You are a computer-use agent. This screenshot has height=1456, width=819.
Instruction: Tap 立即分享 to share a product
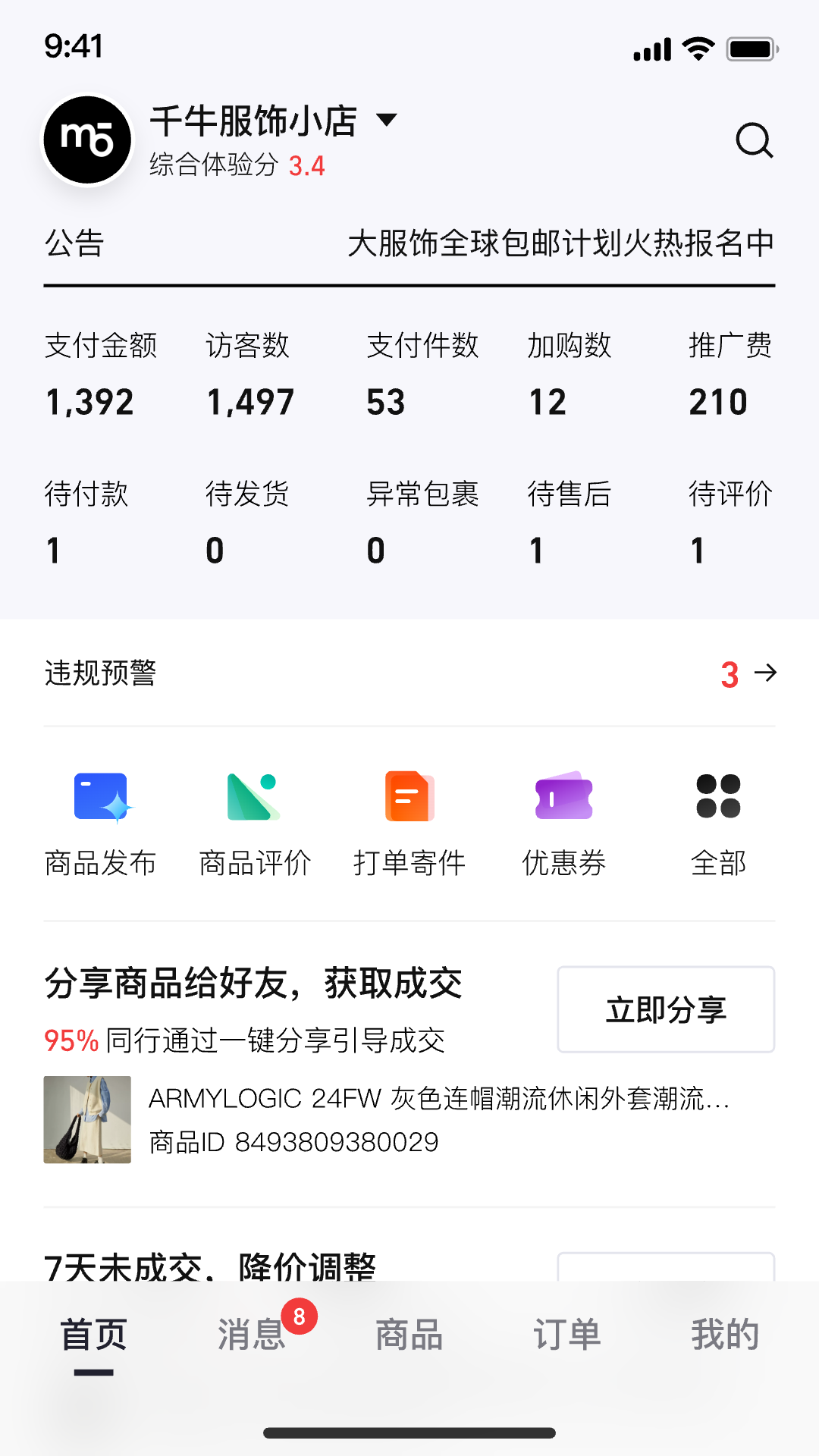click(665, 1009)
